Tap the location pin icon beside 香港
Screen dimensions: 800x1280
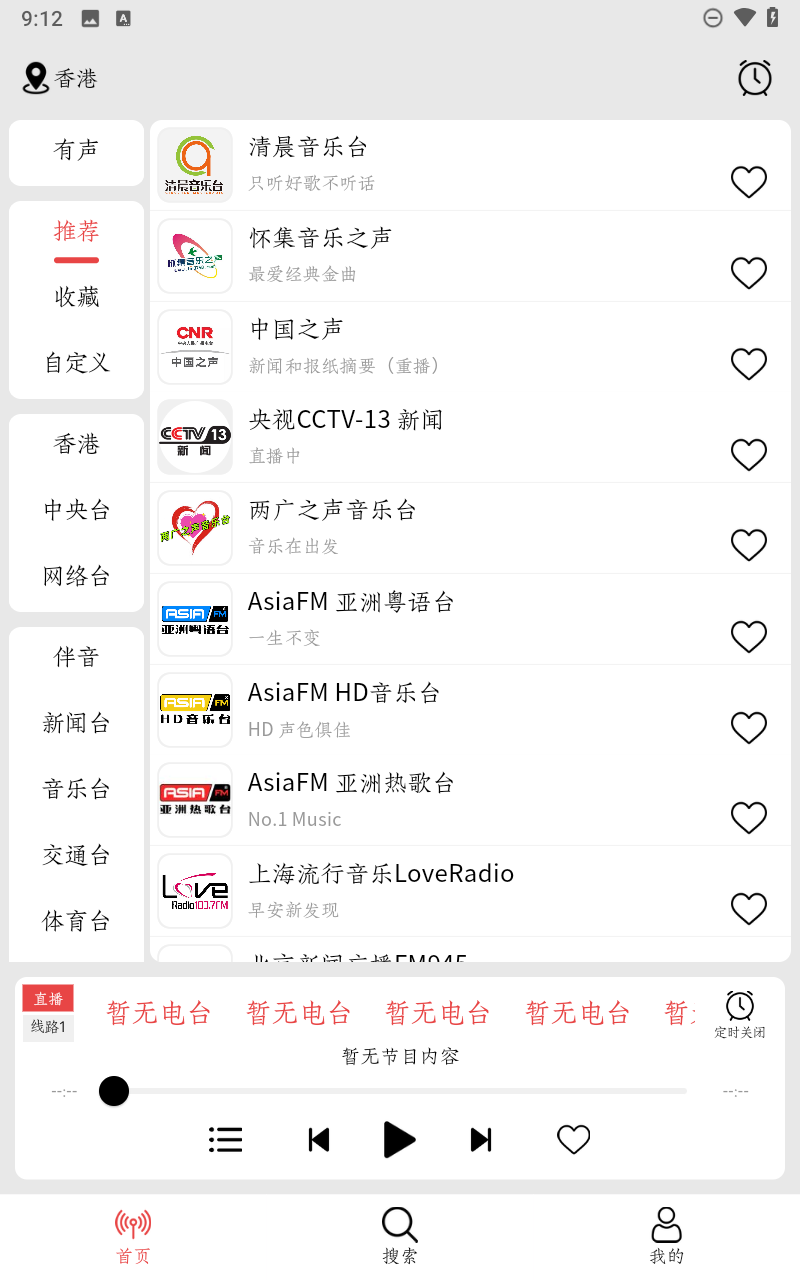pyautogui.click(x=35, y=77)
